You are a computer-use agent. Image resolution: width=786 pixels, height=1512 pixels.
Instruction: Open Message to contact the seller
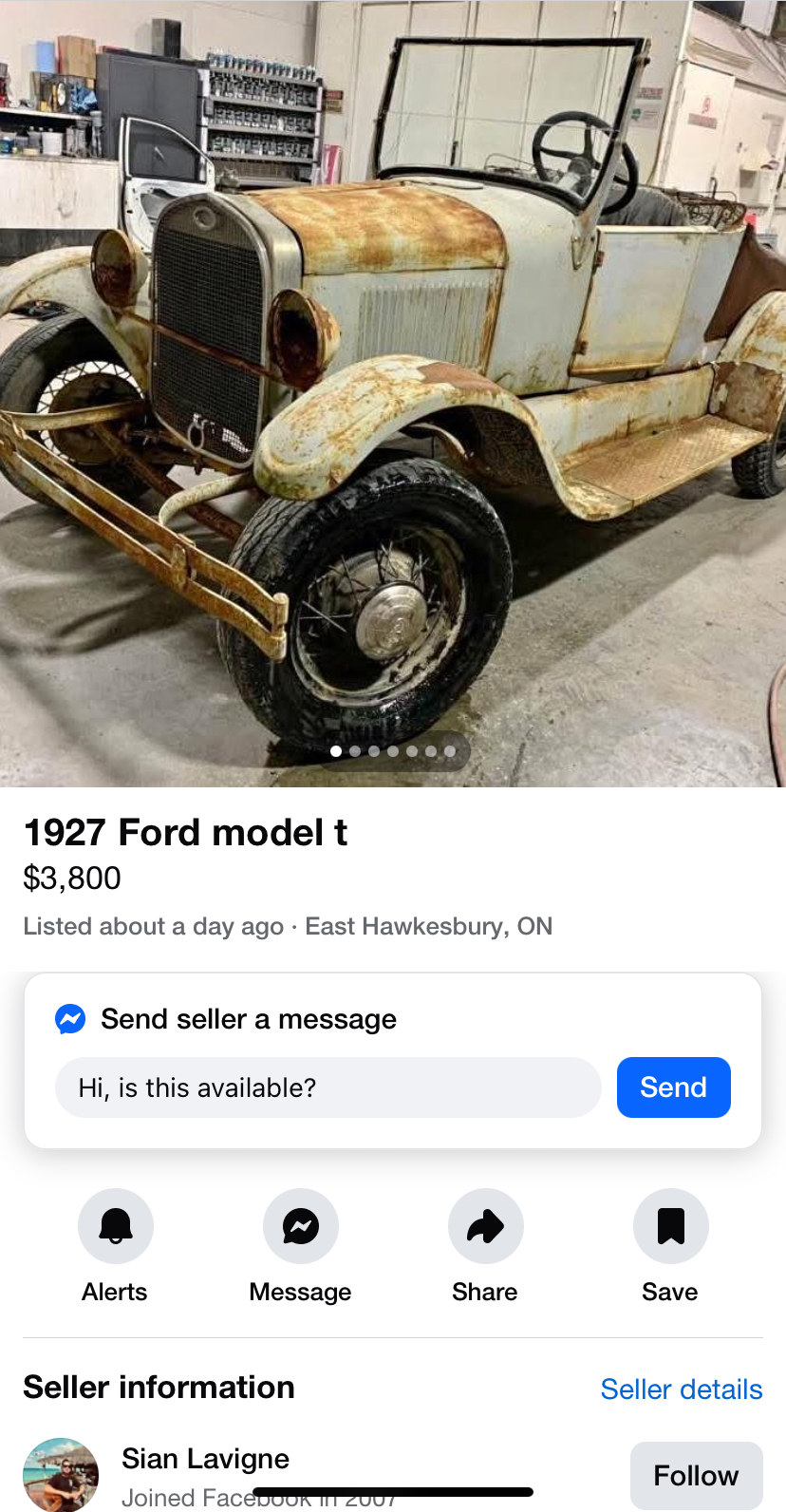(x=300, y=1226)
